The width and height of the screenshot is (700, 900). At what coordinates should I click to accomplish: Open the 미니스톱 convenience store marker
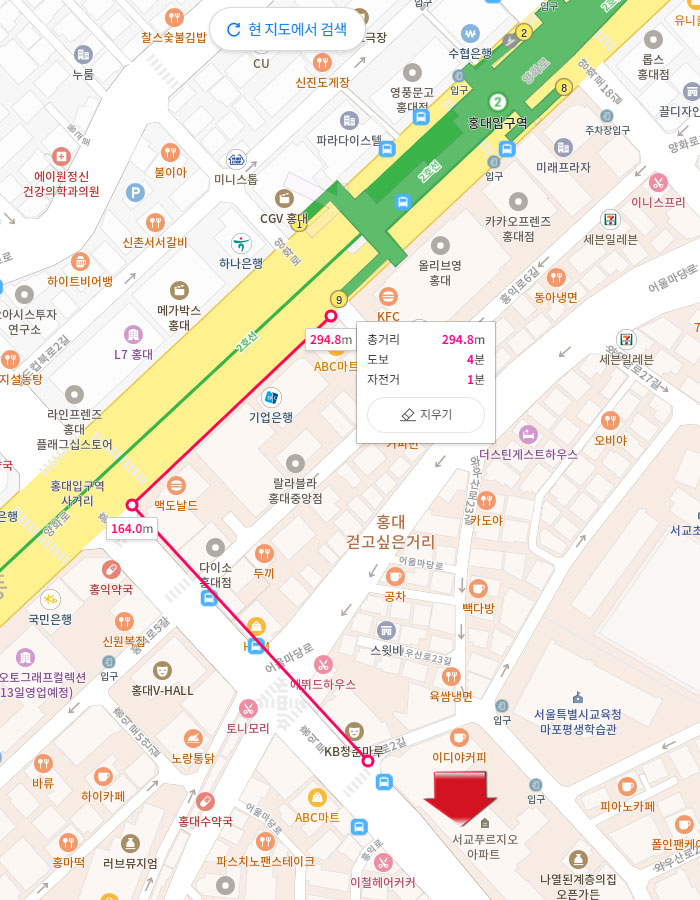(x=236, y=160)
